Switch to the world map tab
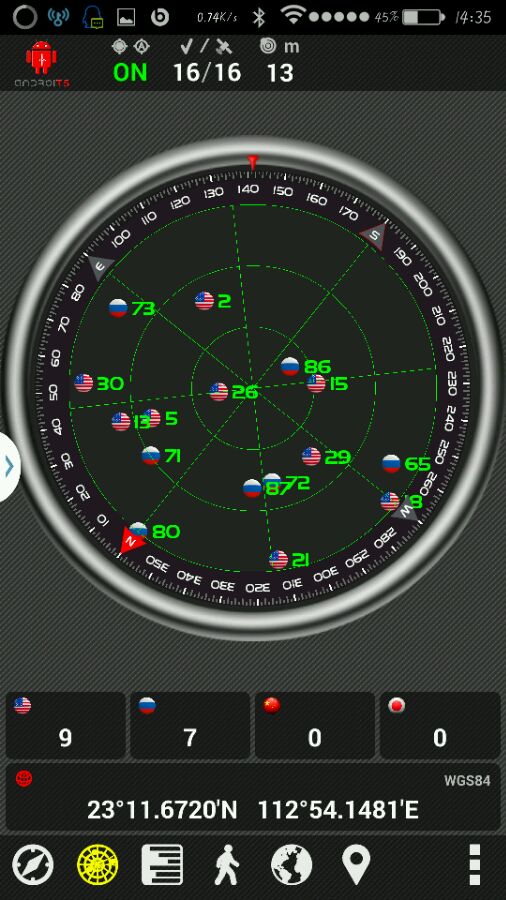This screenshot has height=900, width=506. point(291,864)
